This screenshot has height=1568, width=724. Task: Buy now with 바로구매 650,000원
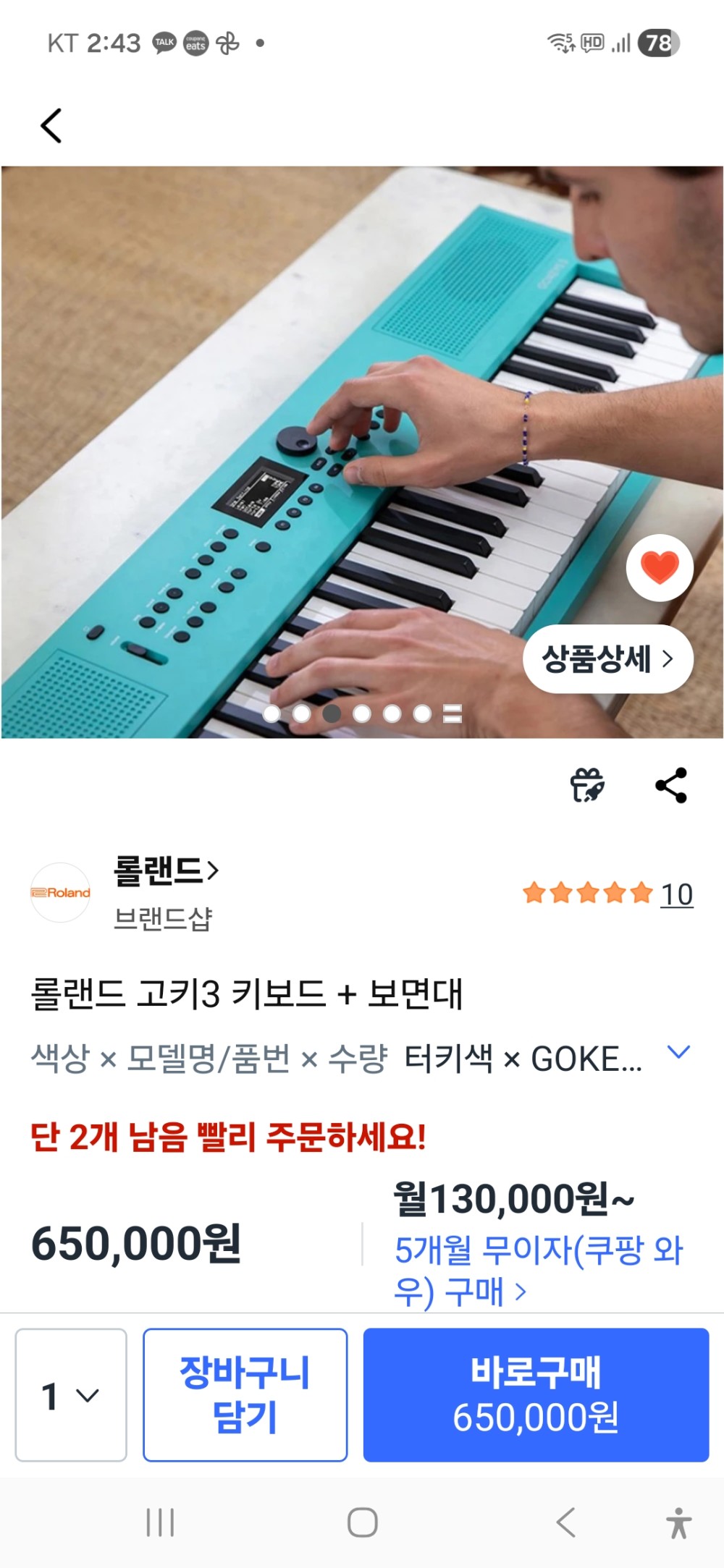coord(536,1394)
